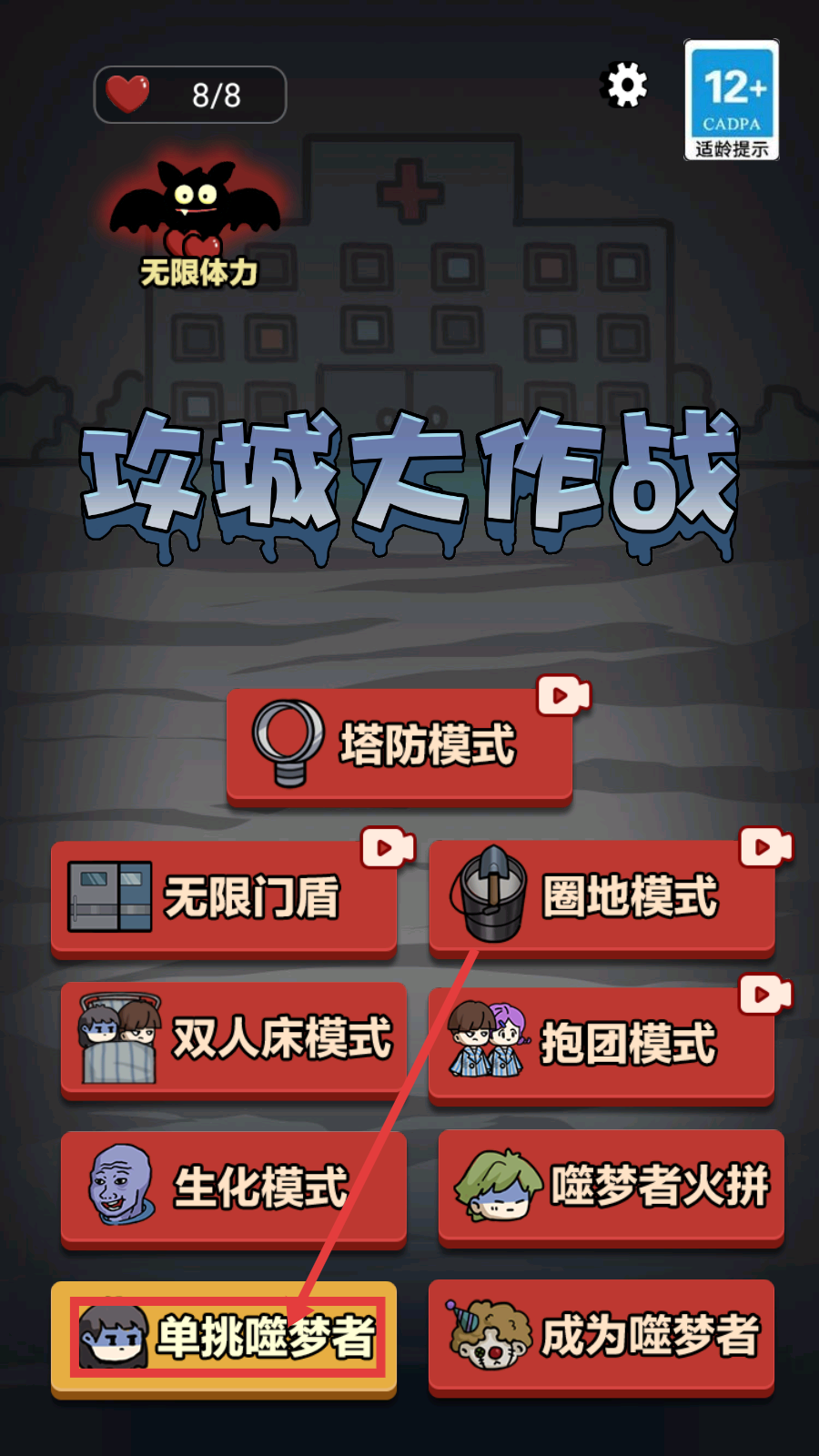Start 塔防模式

point(399,745)
